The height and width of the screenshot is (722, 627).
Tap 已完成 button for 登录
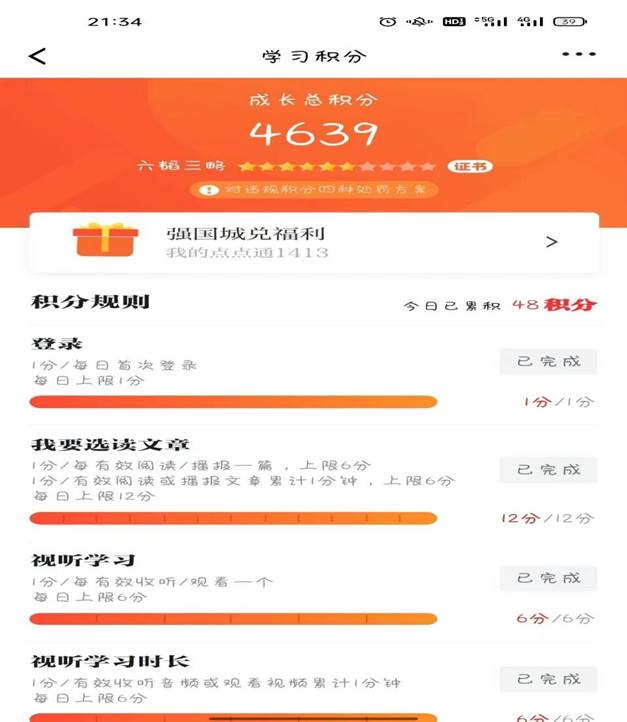(x=548, y=361)
